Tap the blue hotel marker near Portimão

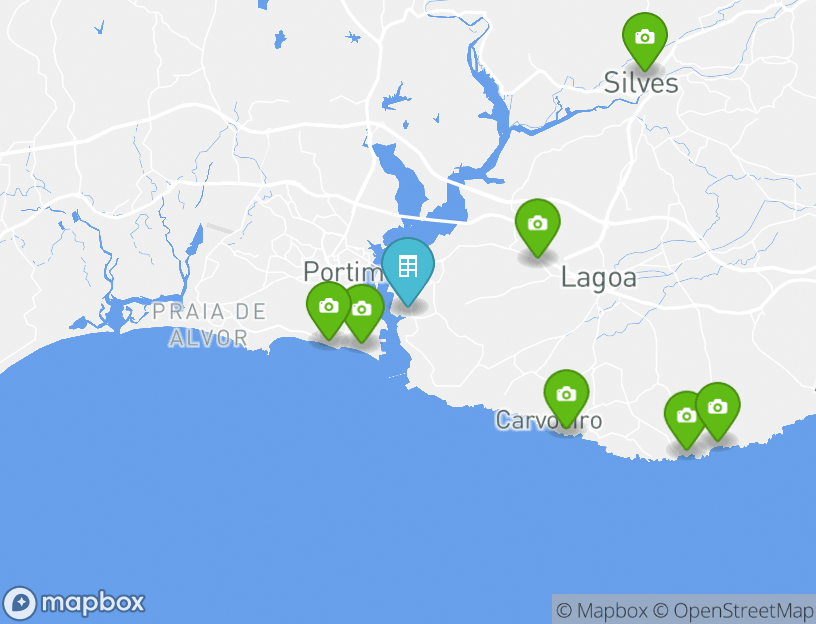pyautogui.click(x=407, y=269)
